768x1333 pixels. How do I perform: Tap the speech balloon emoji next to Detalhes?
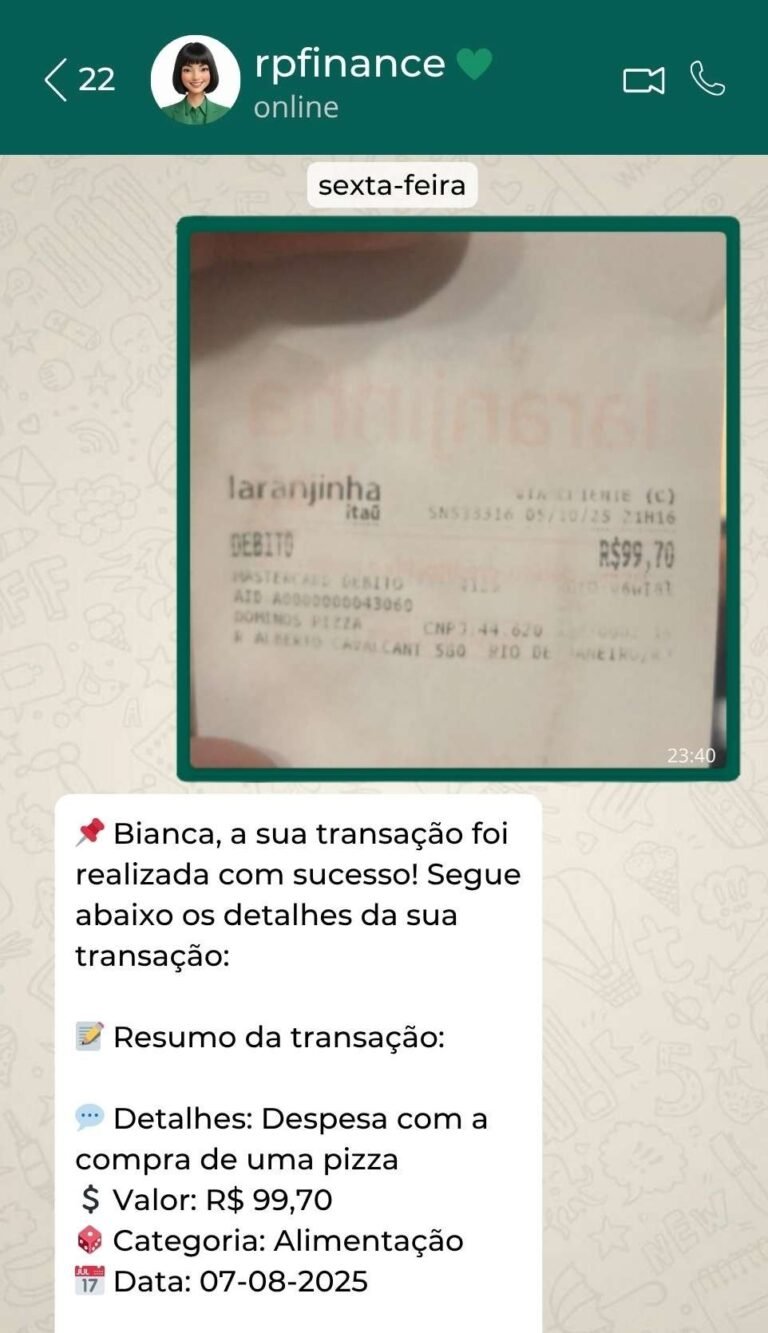tap(90, 1119)
